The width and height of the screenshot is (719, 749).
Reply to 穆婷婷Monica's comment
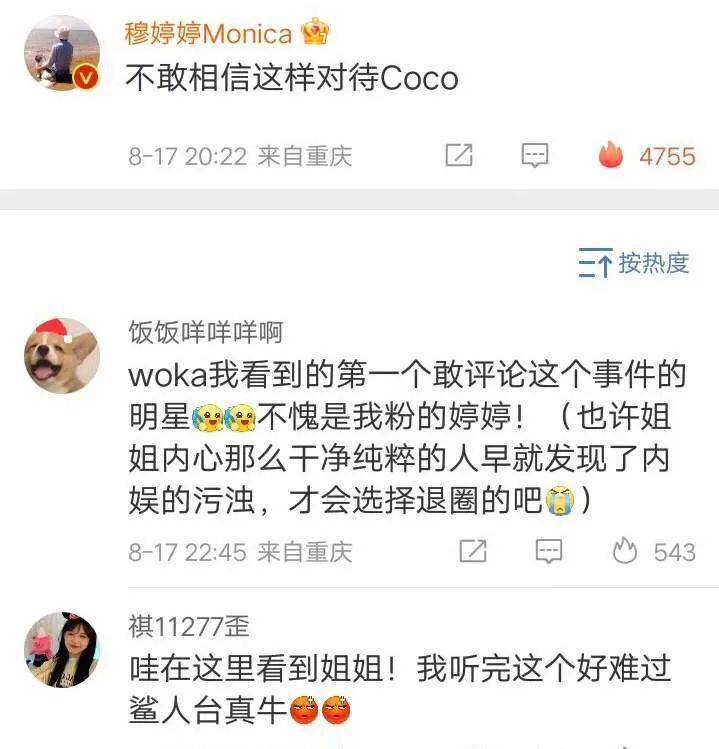pyautogui.click(x=536, y=156)
